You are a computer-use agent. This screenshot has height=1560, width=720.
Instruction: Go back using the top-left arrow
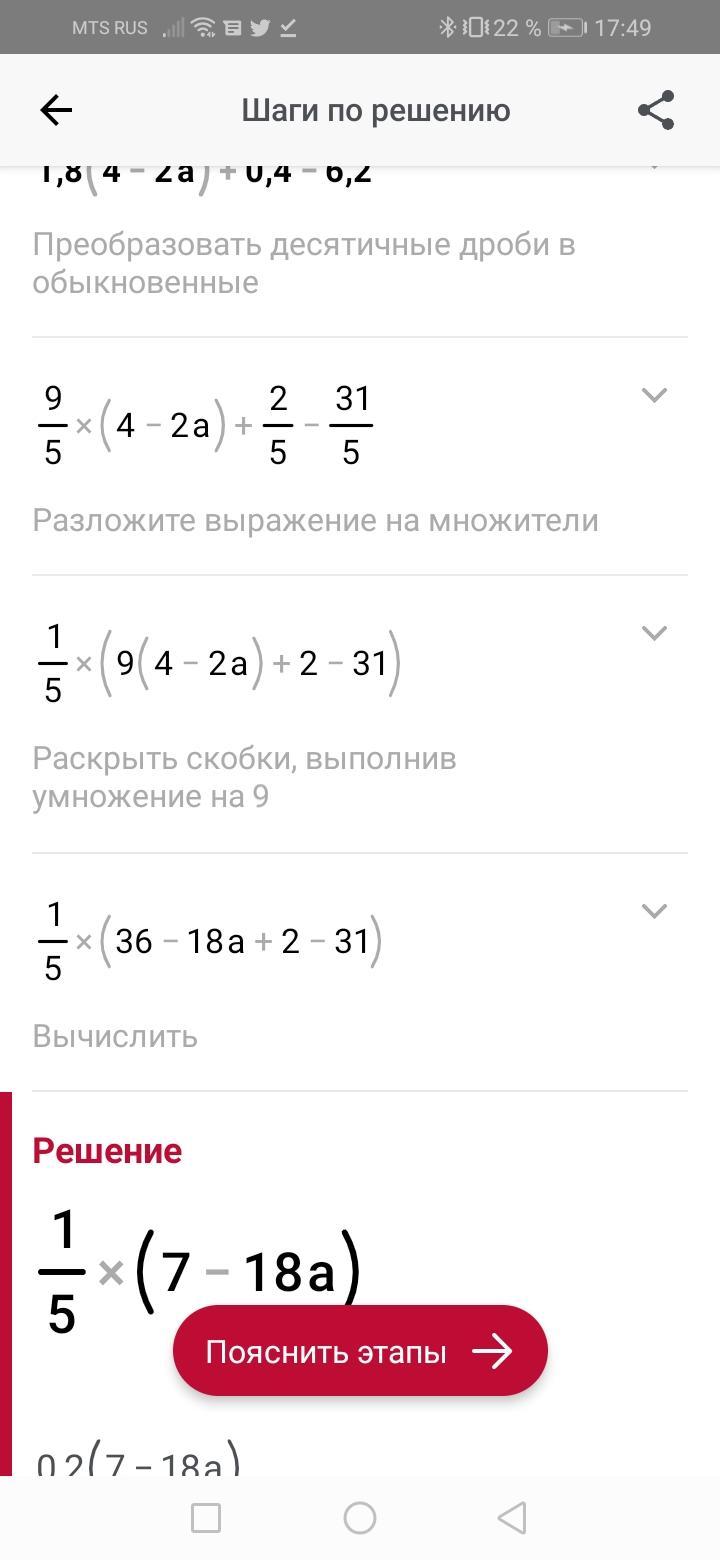(56, 110)
